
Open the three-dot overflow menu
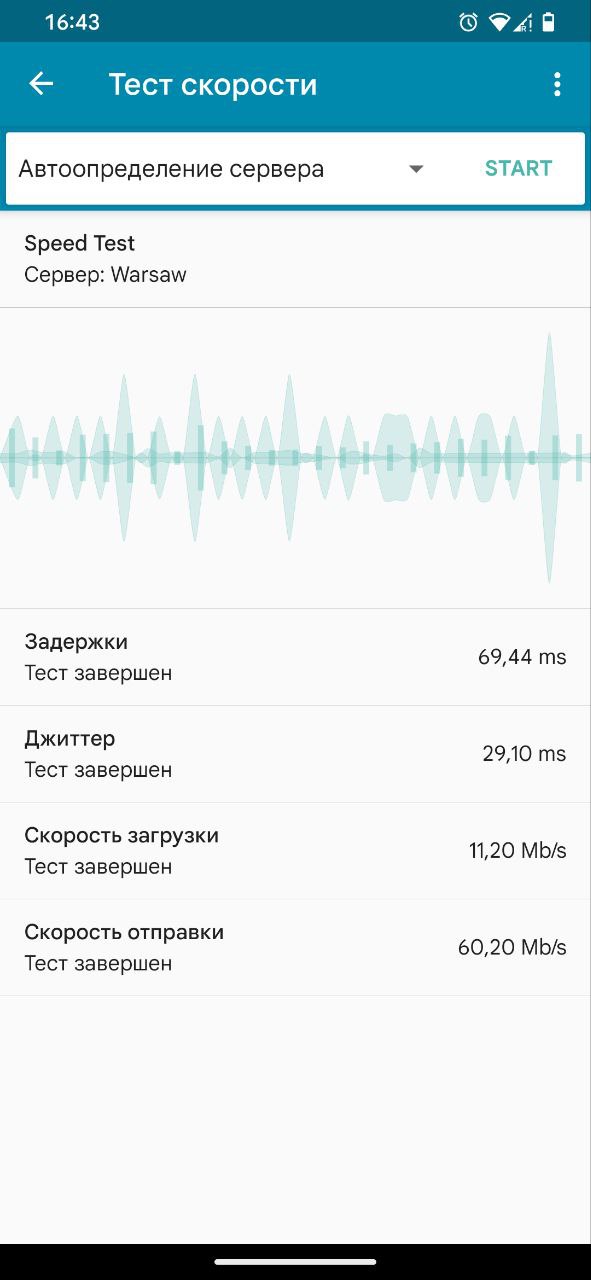tap(557, 84)
